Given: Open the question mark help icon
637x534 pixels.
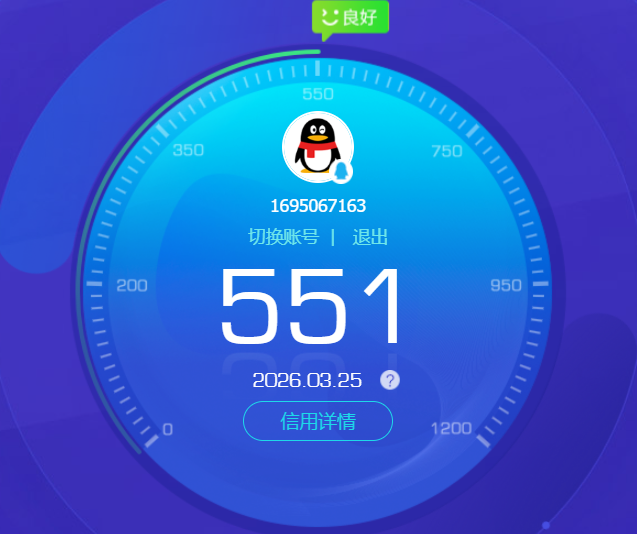Looking at the screenshot, I should pyautogui.click(x=390, y=380).
